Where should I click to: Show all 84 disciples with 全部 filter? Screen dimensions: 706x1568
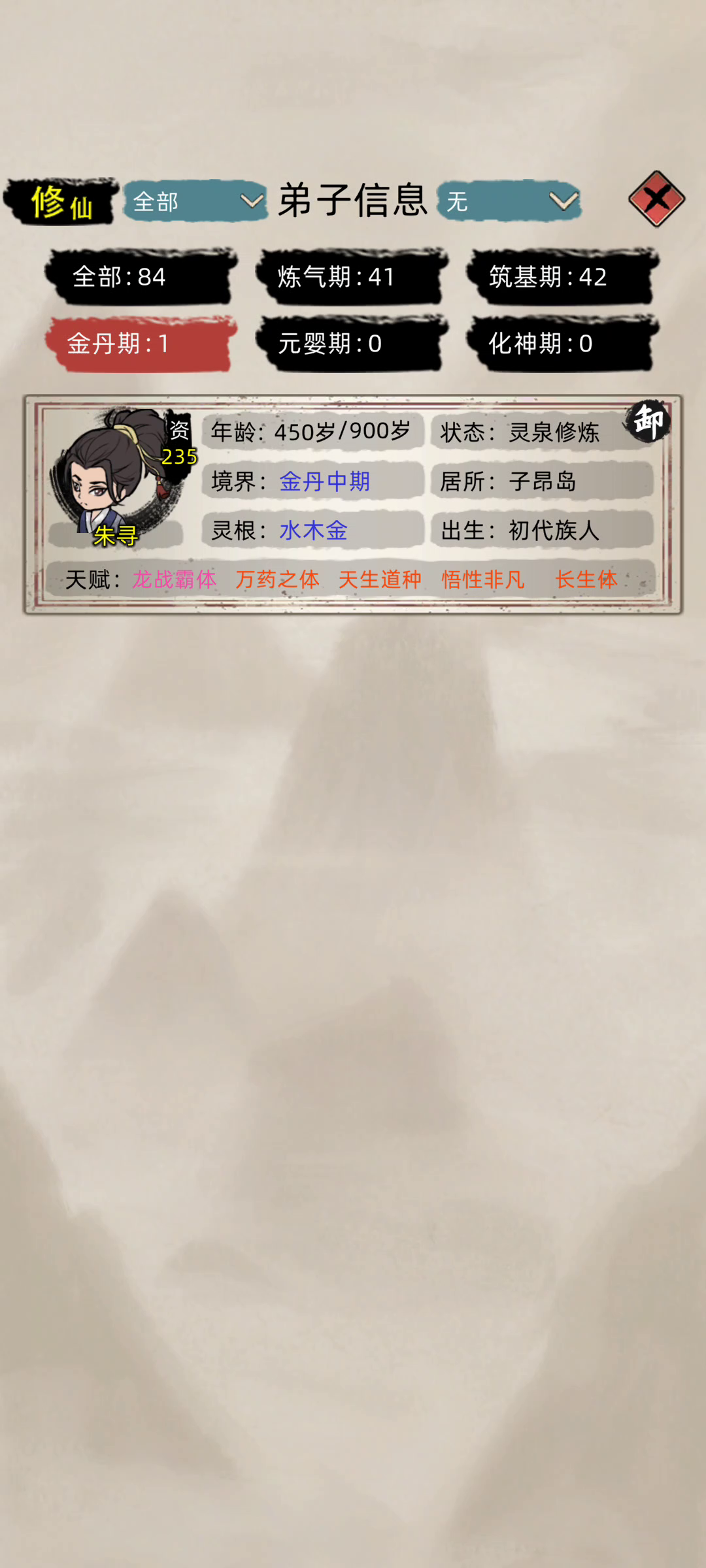tap(141, 277)
